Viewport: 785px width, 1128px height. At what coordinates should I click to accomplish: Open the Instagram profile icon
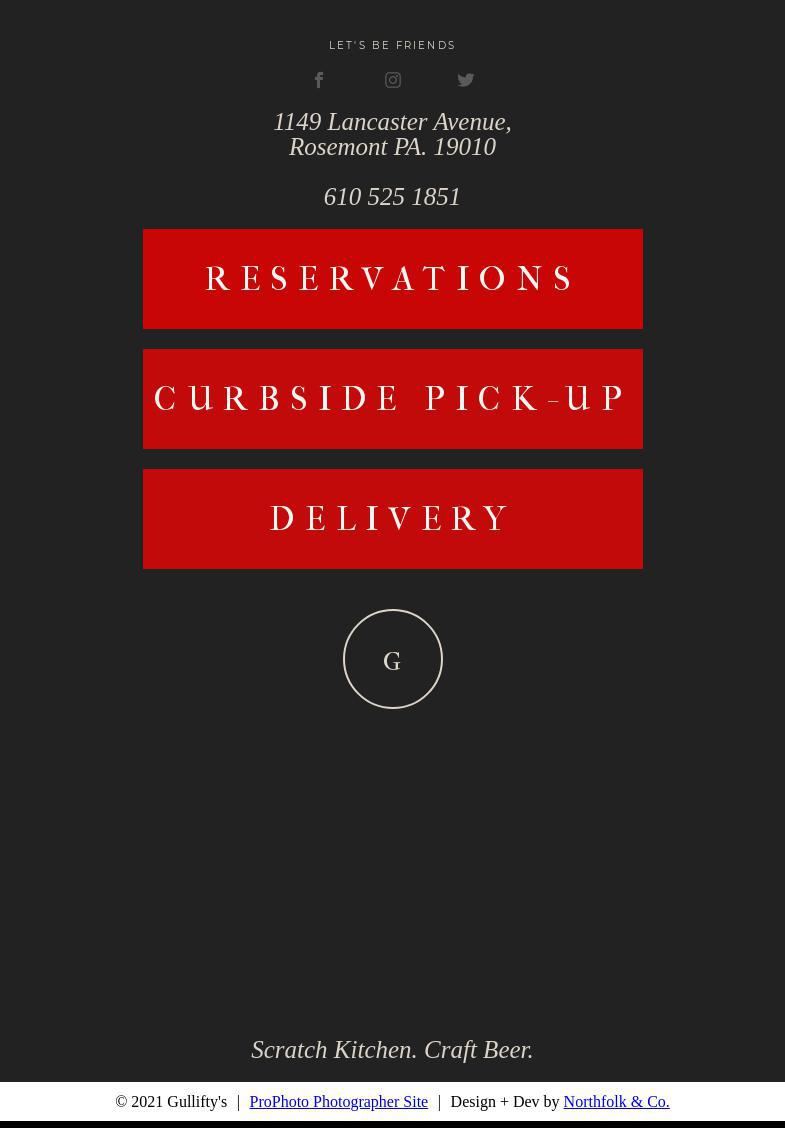coord(393,80)
